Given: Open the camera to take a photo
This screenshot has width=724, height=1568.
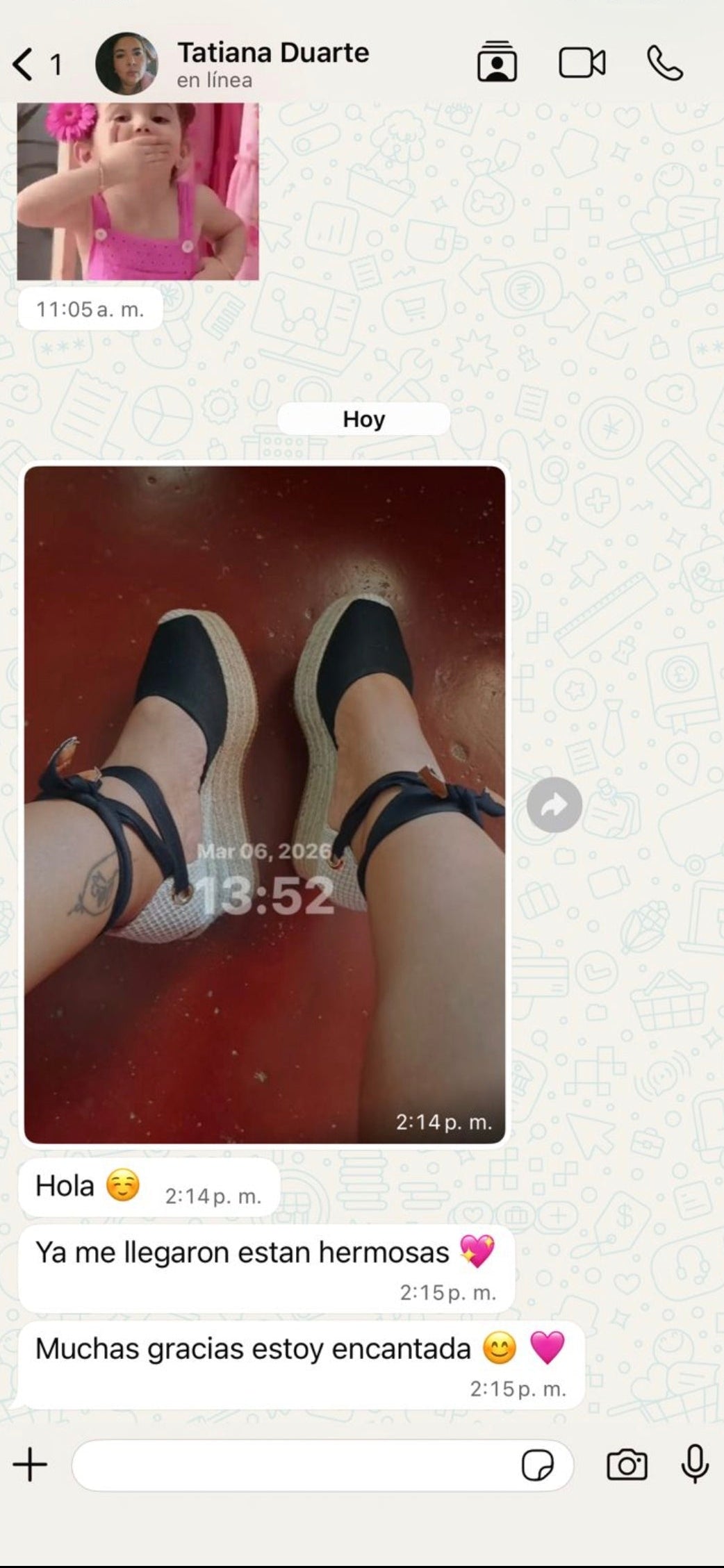Looking at the screenshot, I should click(x=627, y=1466).
